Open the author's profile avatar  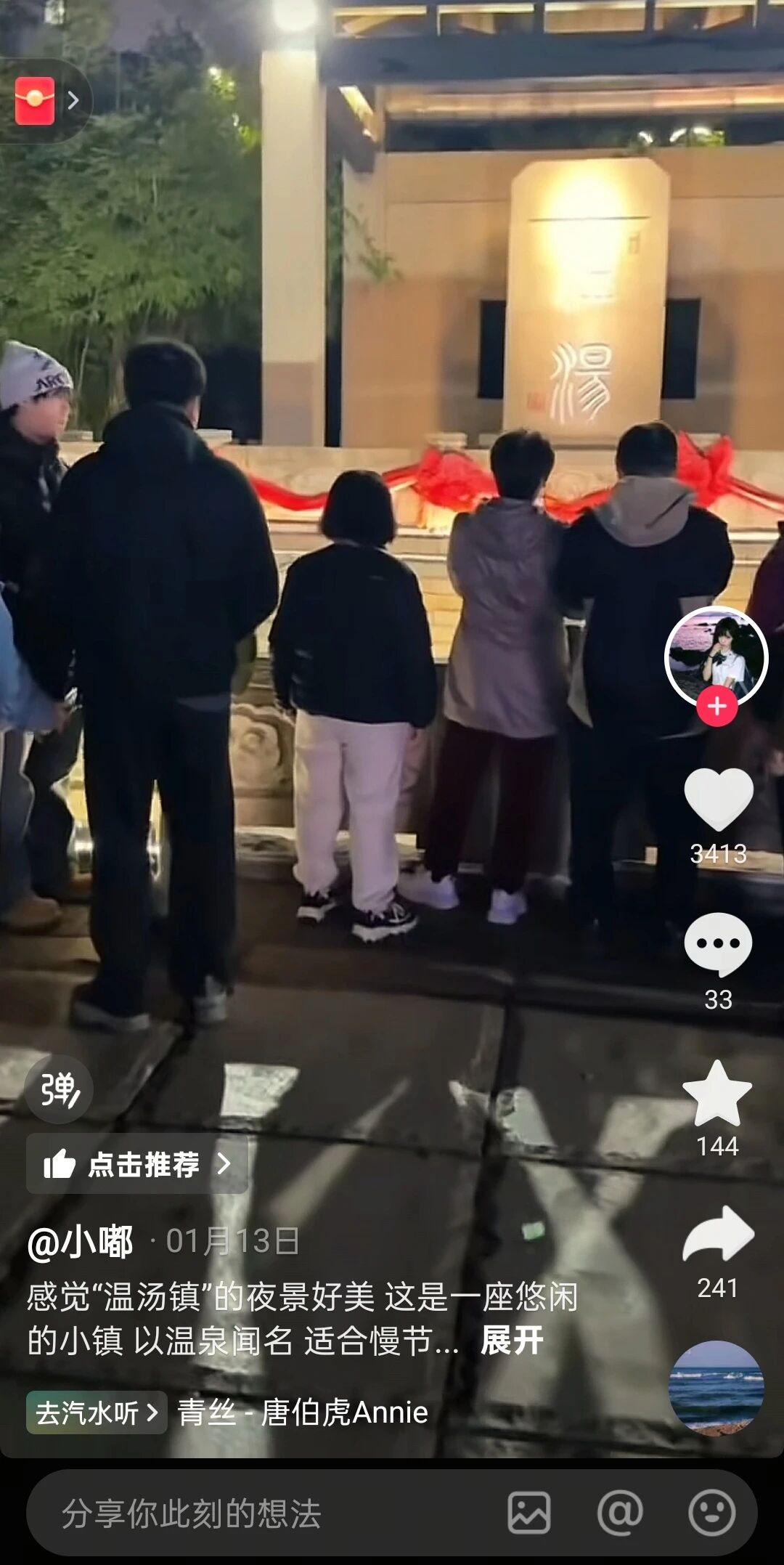pos(716,657)
